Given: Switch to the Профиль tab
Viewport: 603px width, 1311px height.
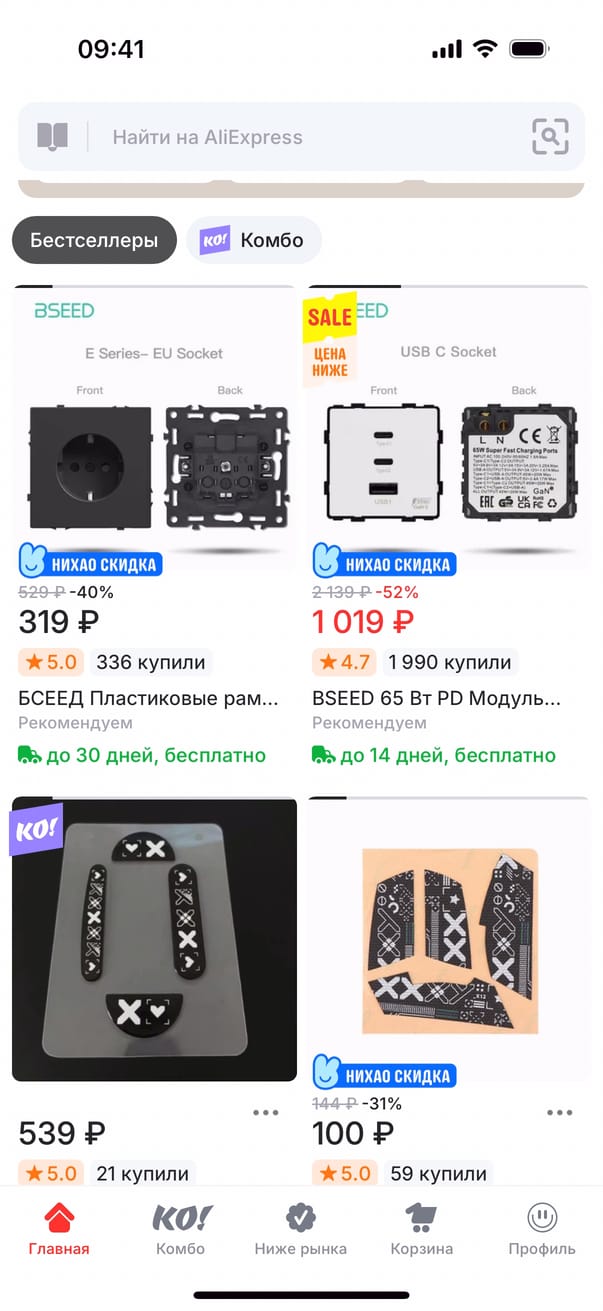Looking at the screenshot, I should coord(542,1229).
